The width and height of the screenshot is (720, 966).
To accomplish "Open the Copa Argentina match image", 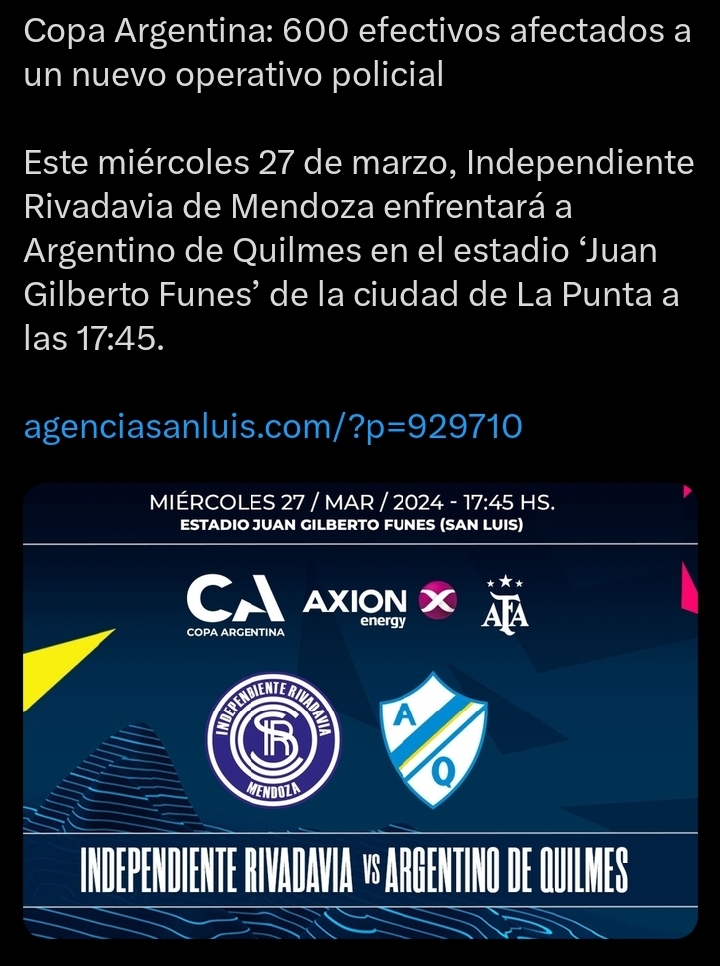I will pos(360,710).
